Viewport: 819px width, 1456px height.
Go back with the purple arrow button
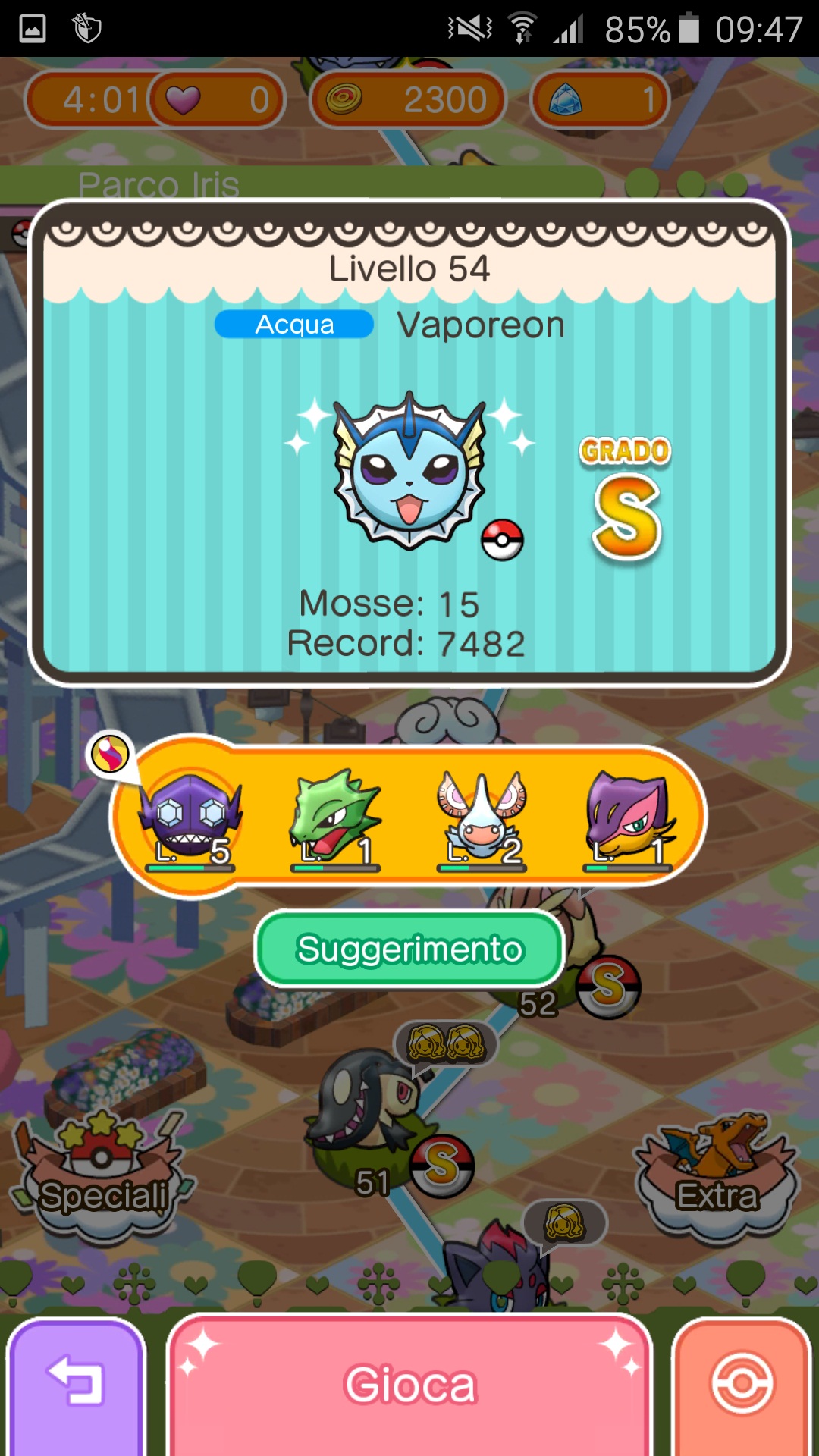[76, 1384]
